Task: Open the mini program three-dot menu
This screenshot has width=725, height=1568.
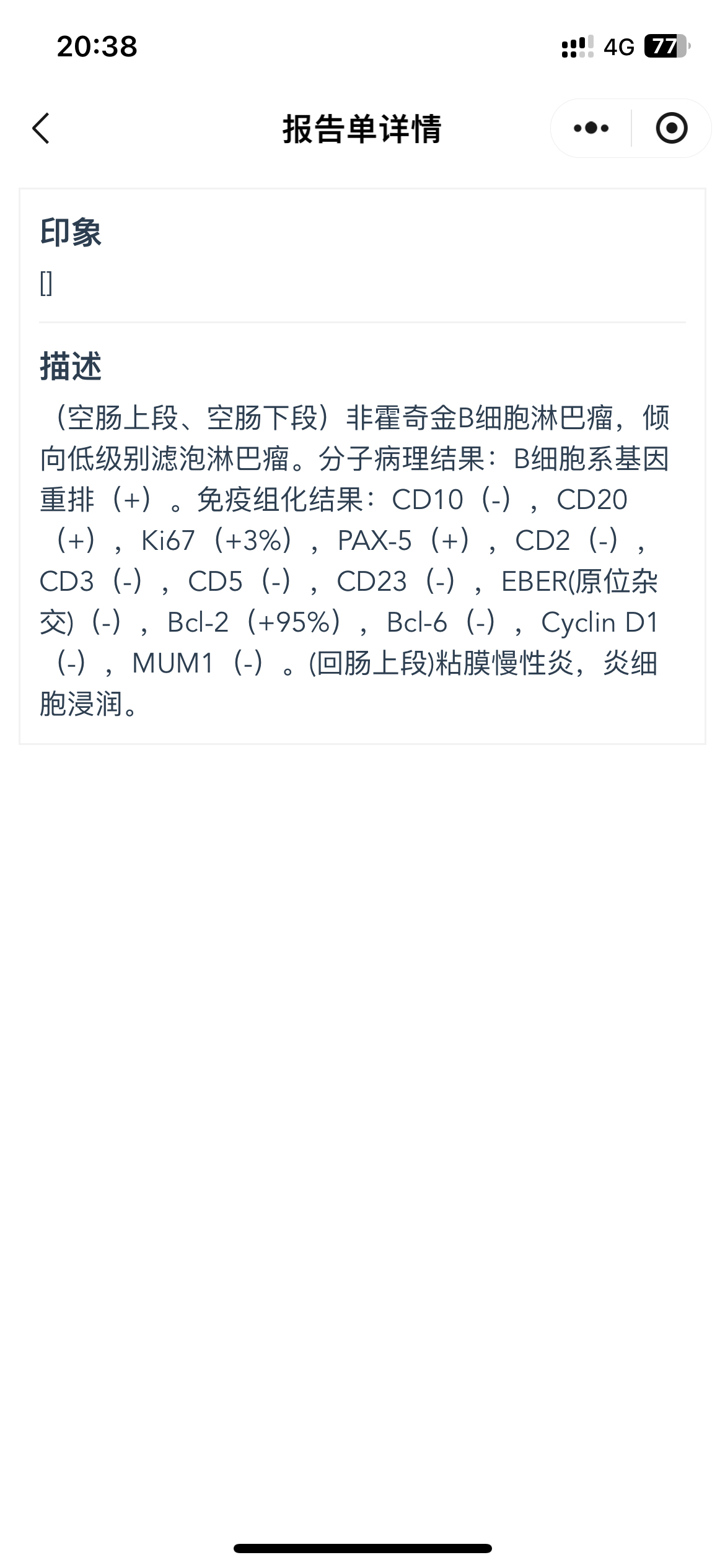Action: pyautogui.click(x=591, y=128)
